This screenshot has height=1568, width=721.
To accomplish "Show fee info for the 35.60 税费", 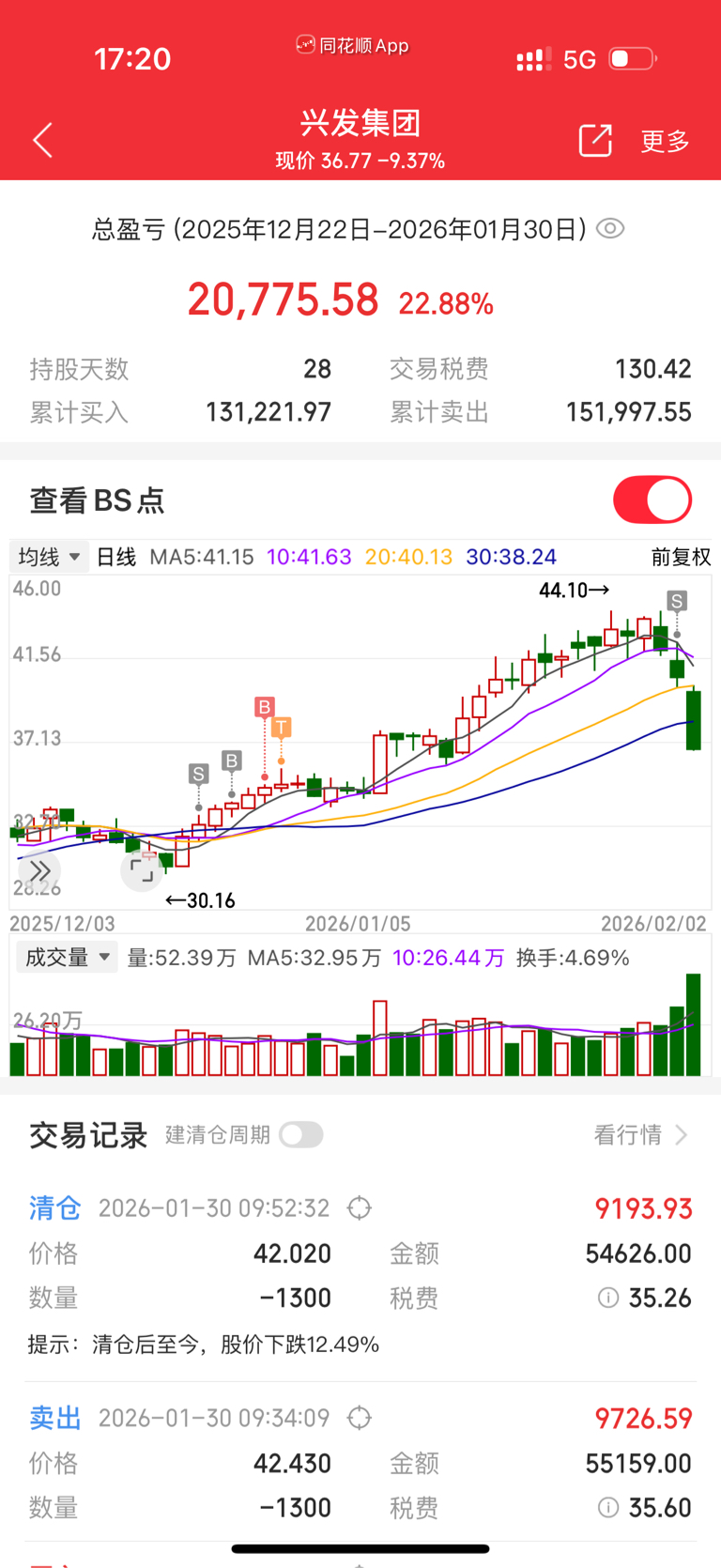I will tap(608, 1507).
